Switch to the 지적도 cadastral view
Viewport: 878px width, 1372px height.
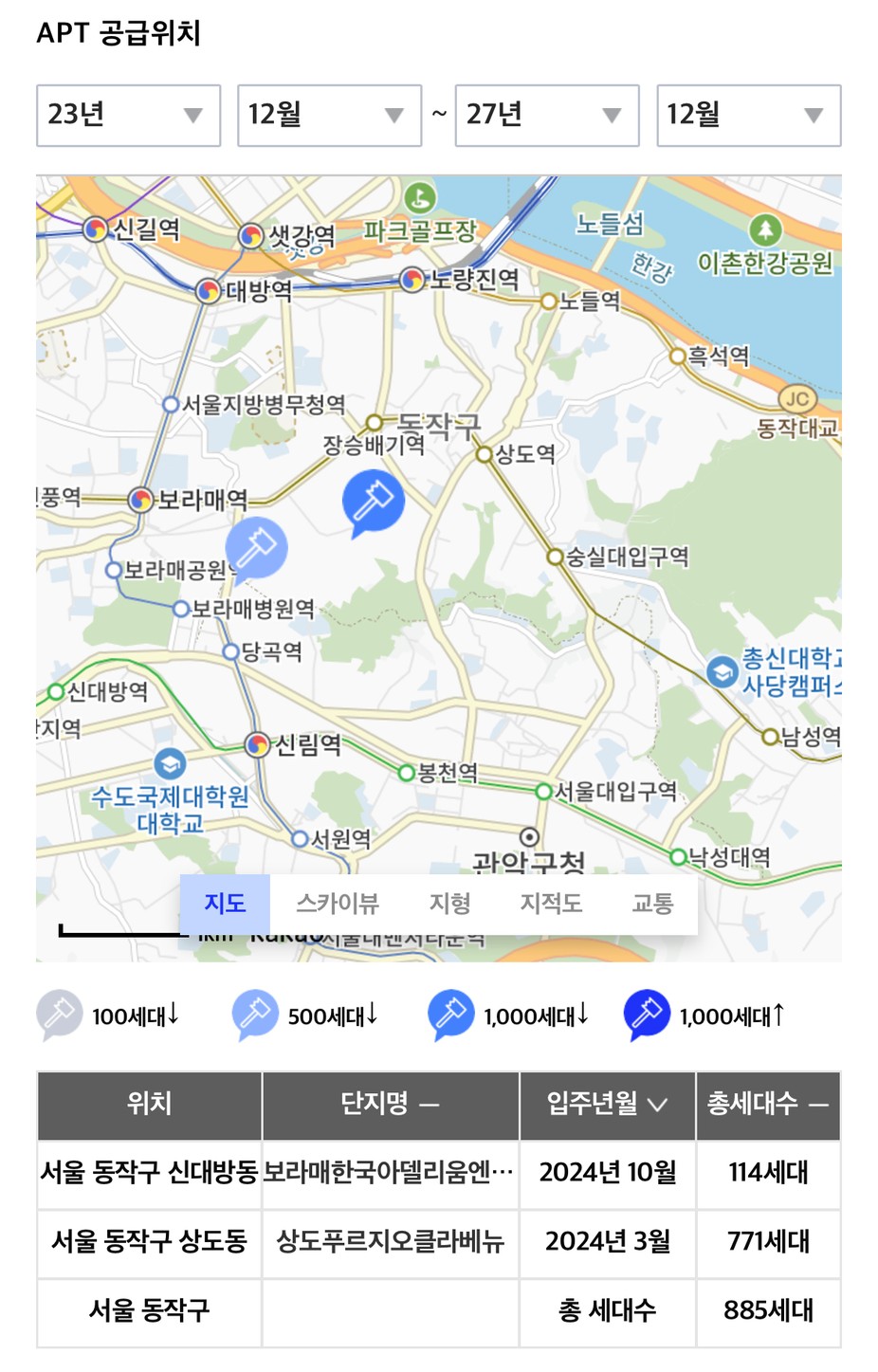(550, 904)
